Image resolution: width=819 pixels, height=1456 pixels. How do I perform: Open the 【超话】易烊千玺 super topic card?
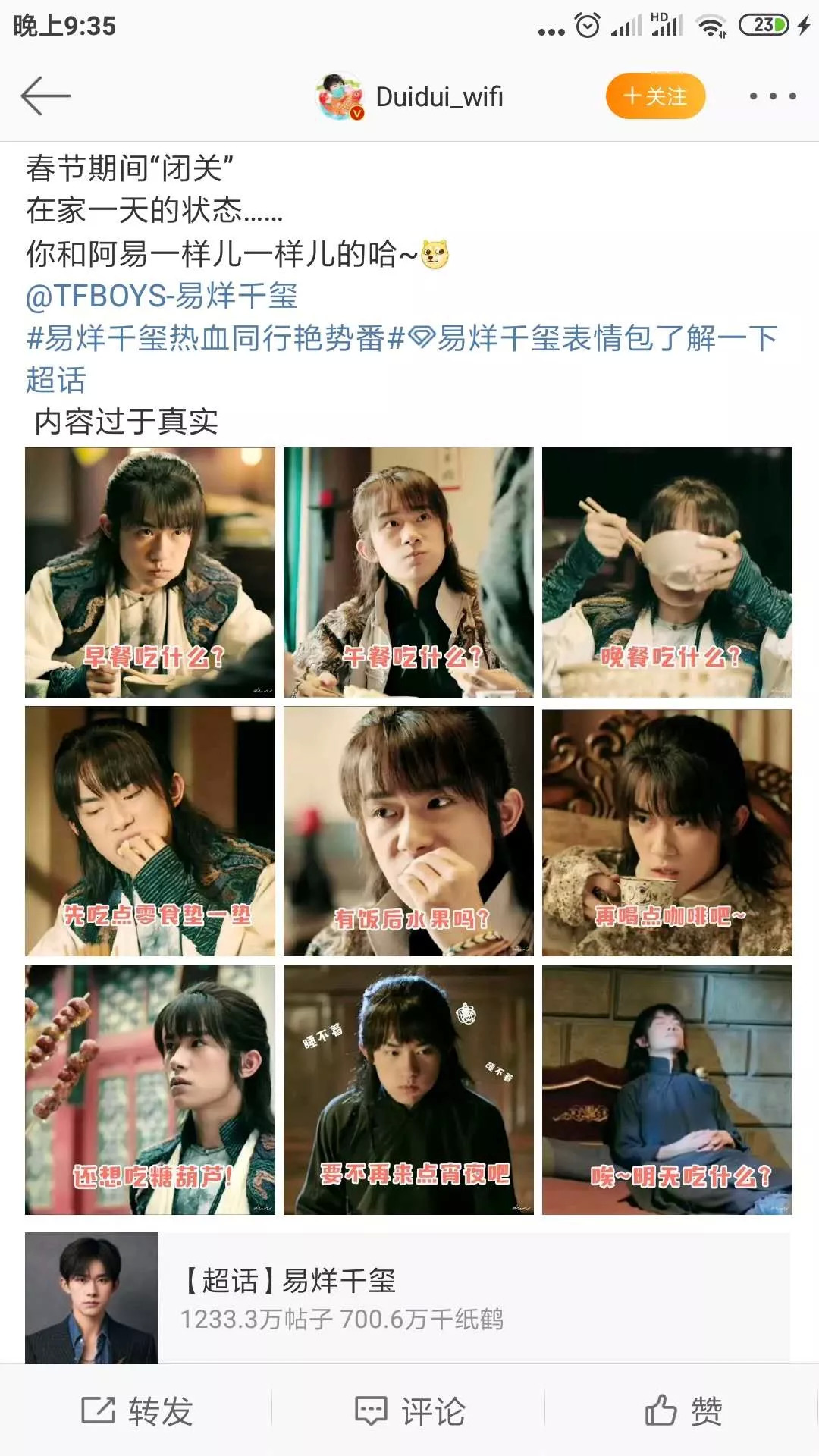[x=408, y=1298]
